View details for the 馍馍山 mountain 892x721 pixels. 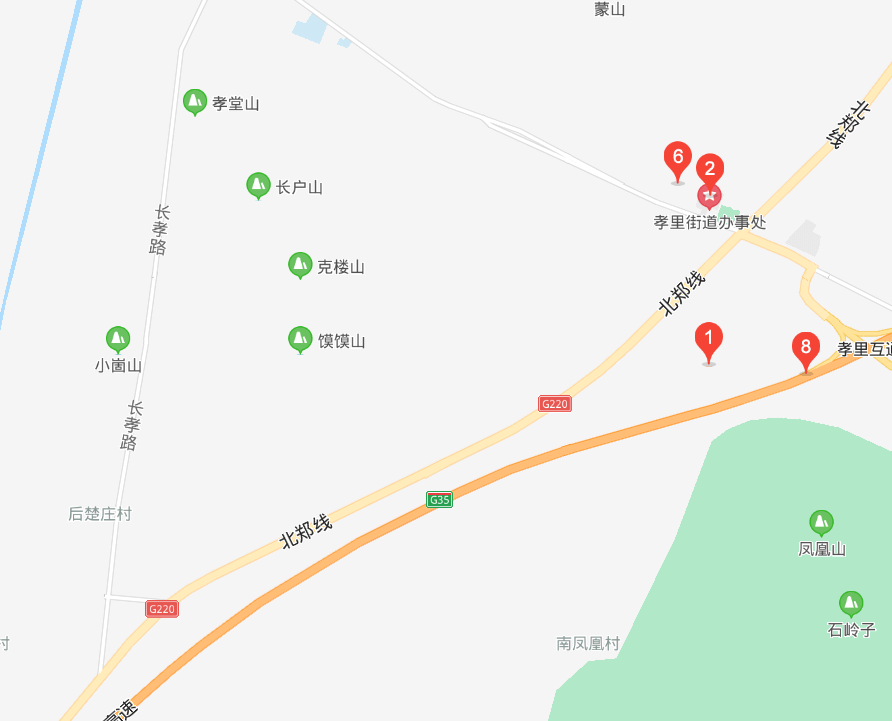point(300,339)
